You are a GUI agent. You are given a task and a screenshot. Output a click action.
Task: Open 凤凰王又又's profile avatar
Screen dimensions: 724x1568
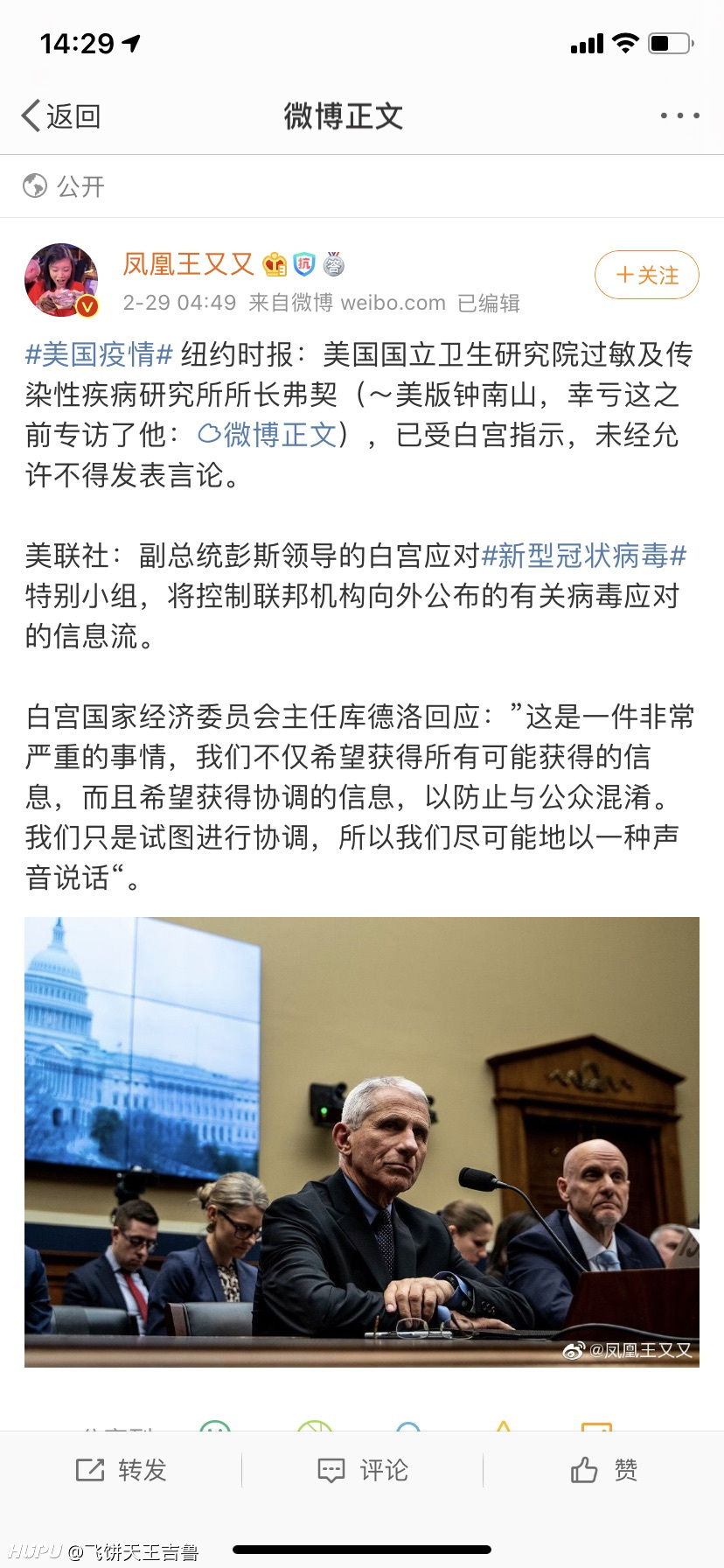click(61, 280)
